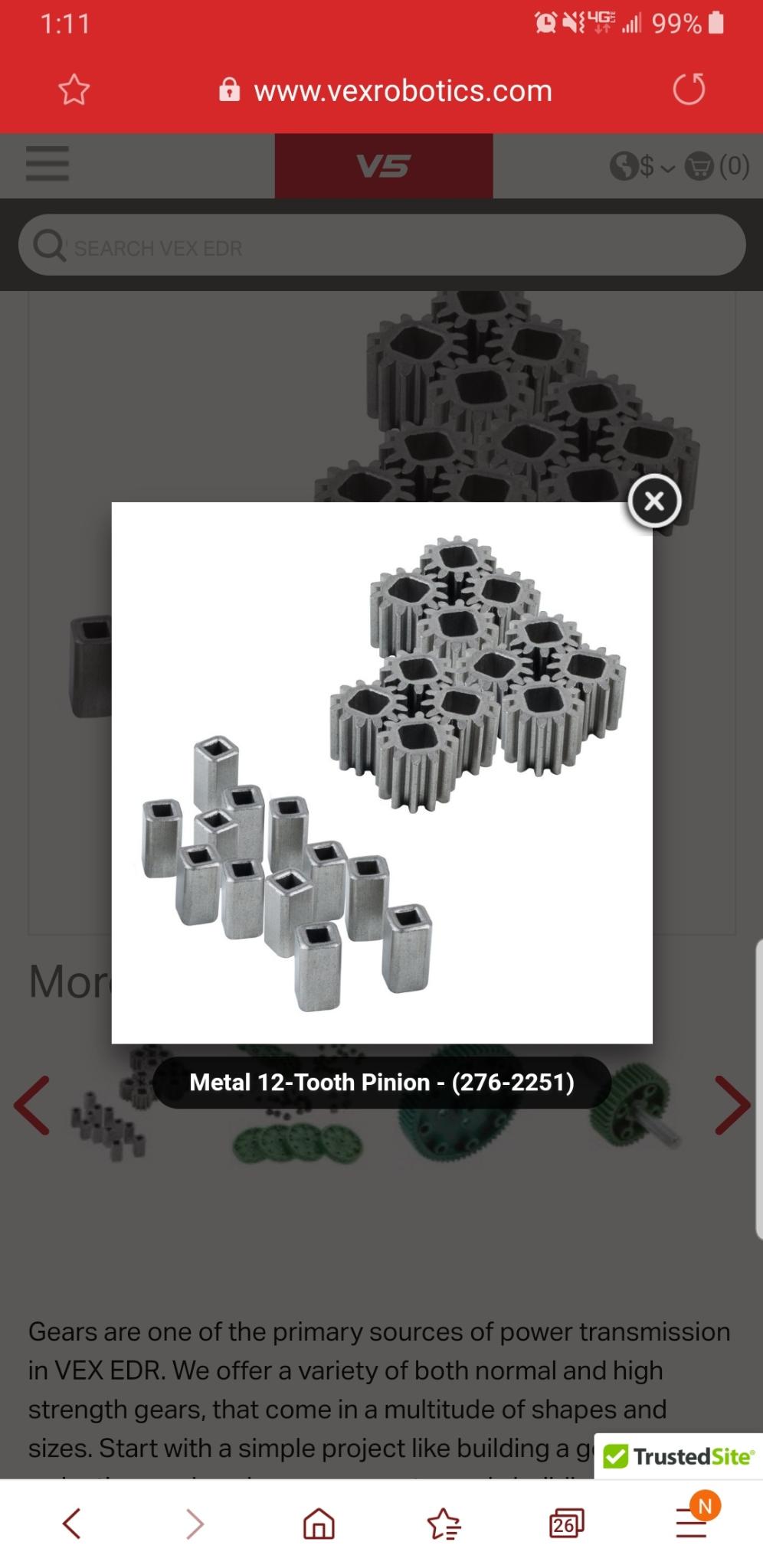Select the V5 tab
The width and height of the screenshot is (763, 1568).
click(384, 166)
